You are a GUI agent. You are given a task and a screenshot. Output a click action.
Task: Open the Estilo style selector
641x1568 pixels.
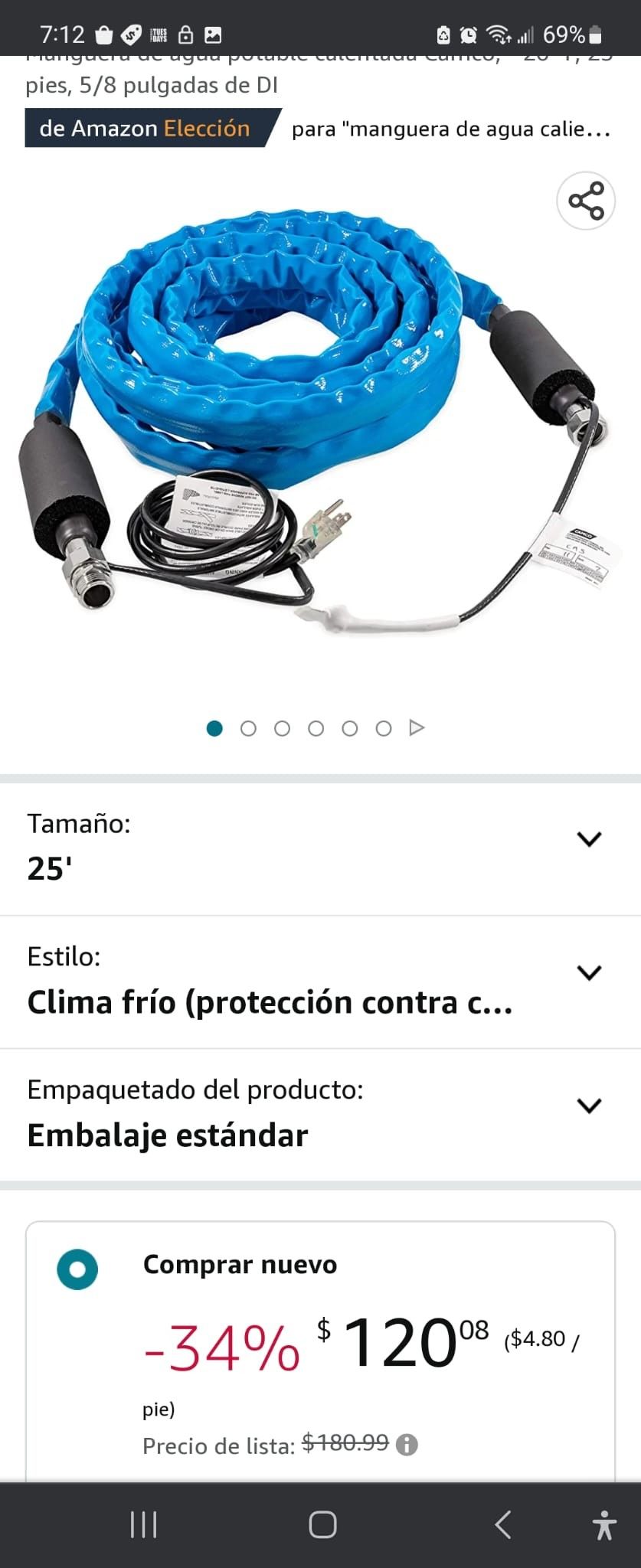(588, 972)
